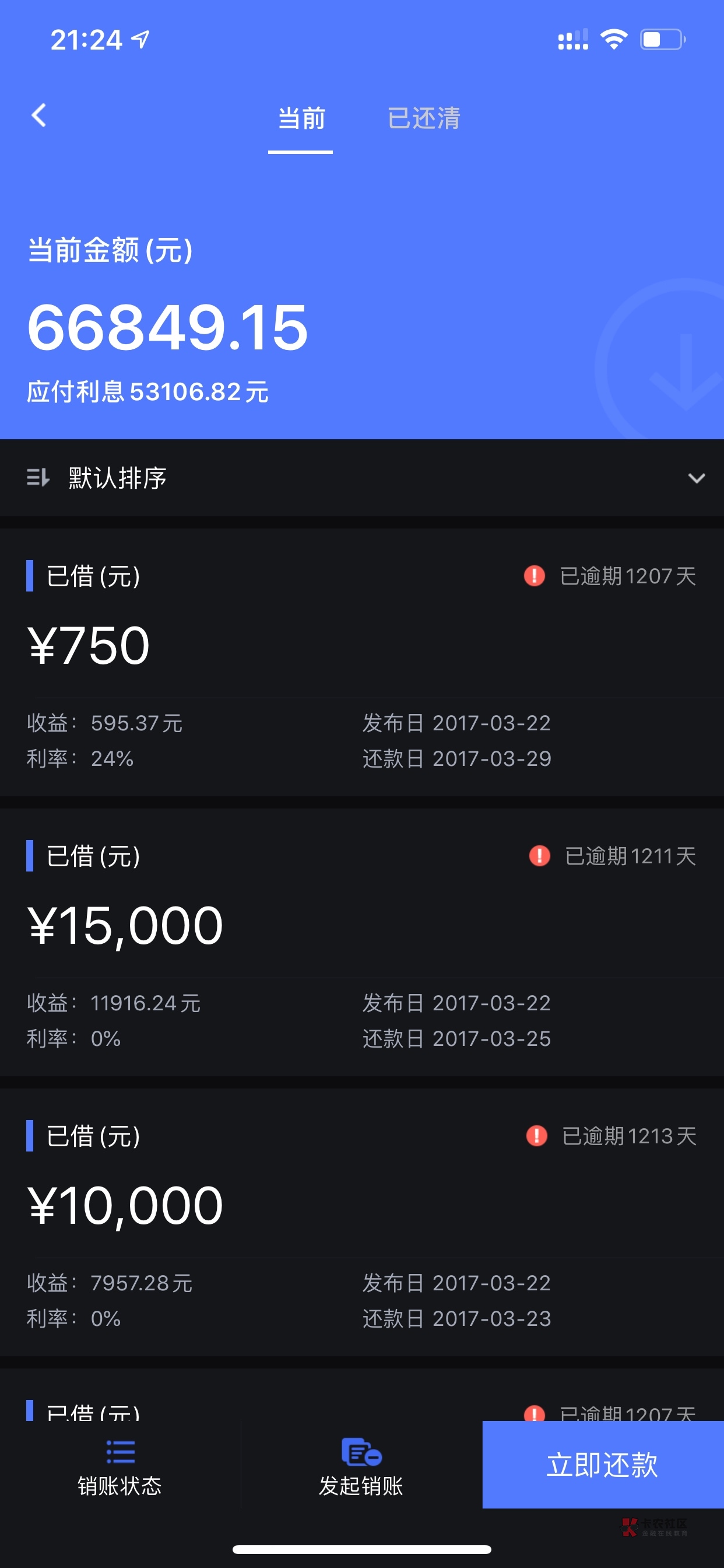Switch to the 已还清 tab
Screen dimensions: 724x1568
(423, 118)
